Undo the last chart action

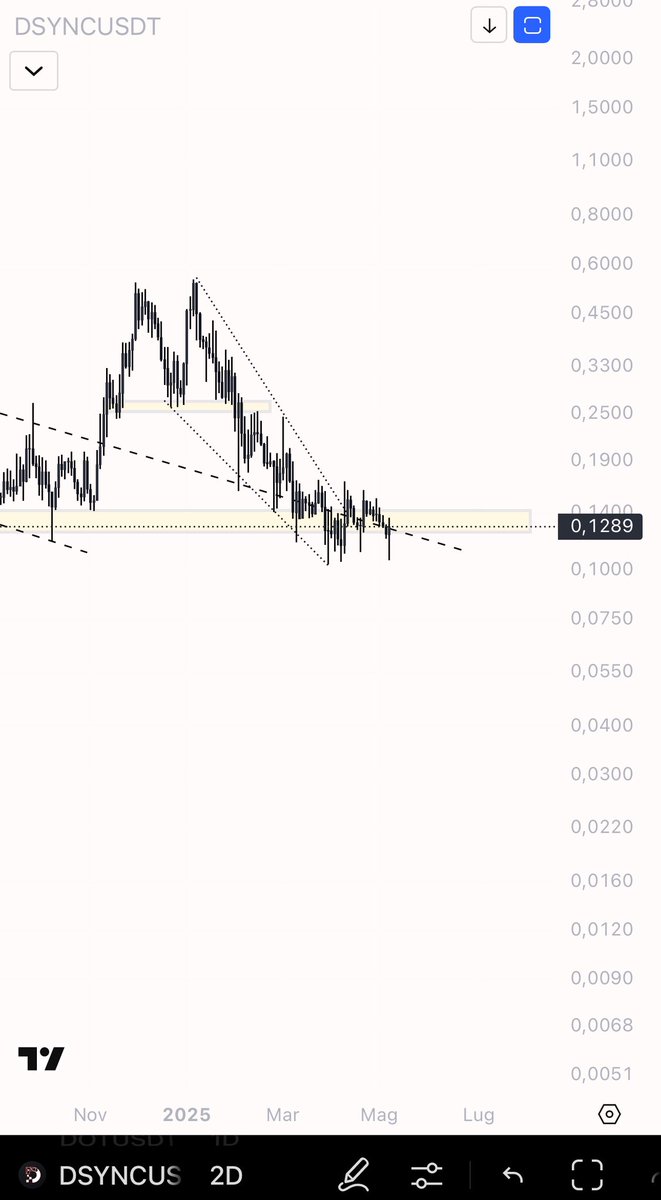coord(512,1175)
